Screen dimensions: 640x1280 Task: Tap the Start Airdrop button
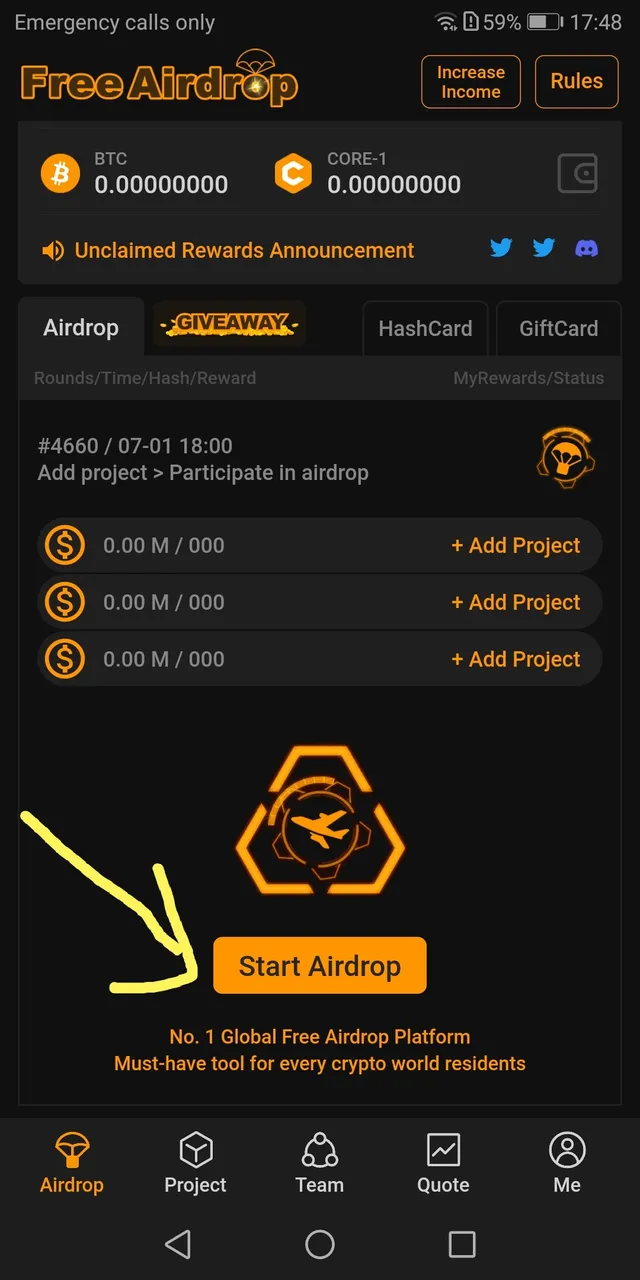point(320,966)
